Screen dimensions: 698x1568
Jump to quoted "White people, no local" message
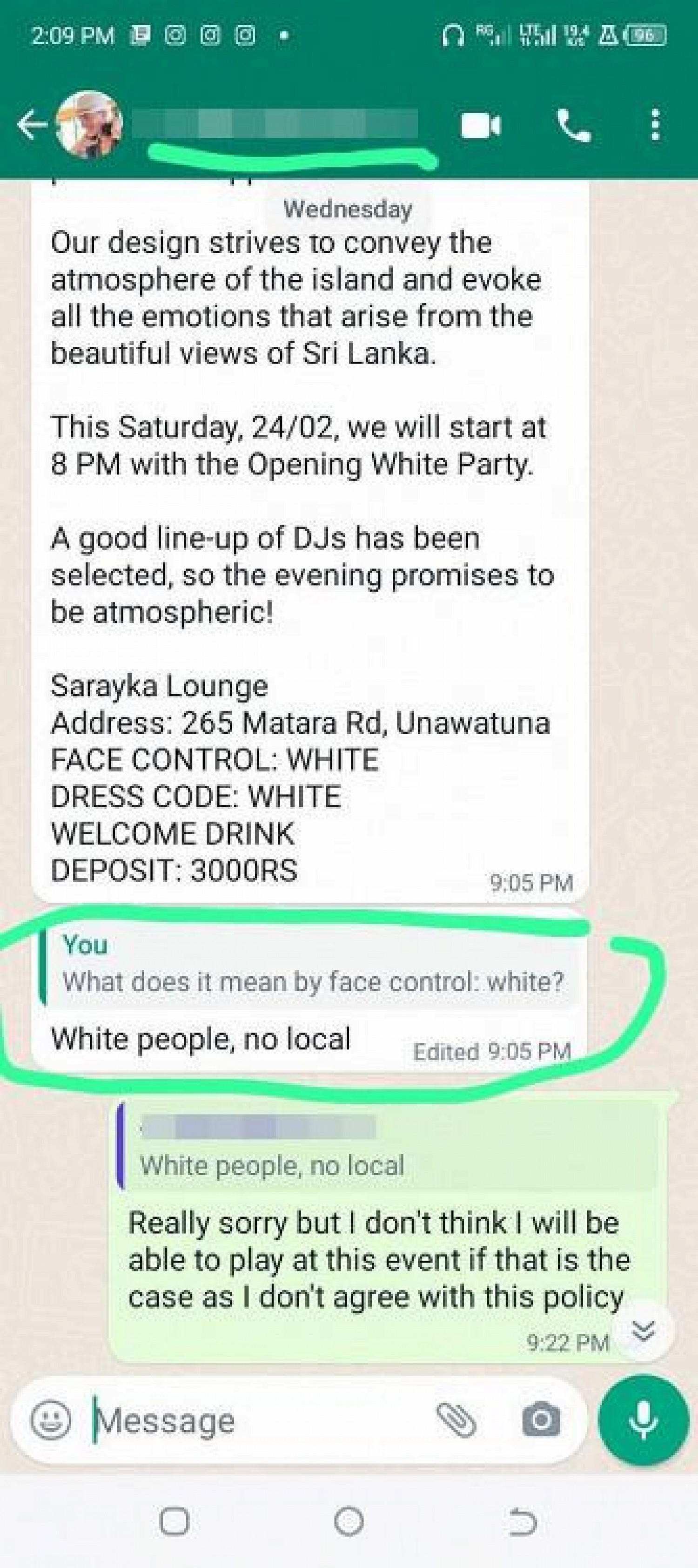point(388,1148)
